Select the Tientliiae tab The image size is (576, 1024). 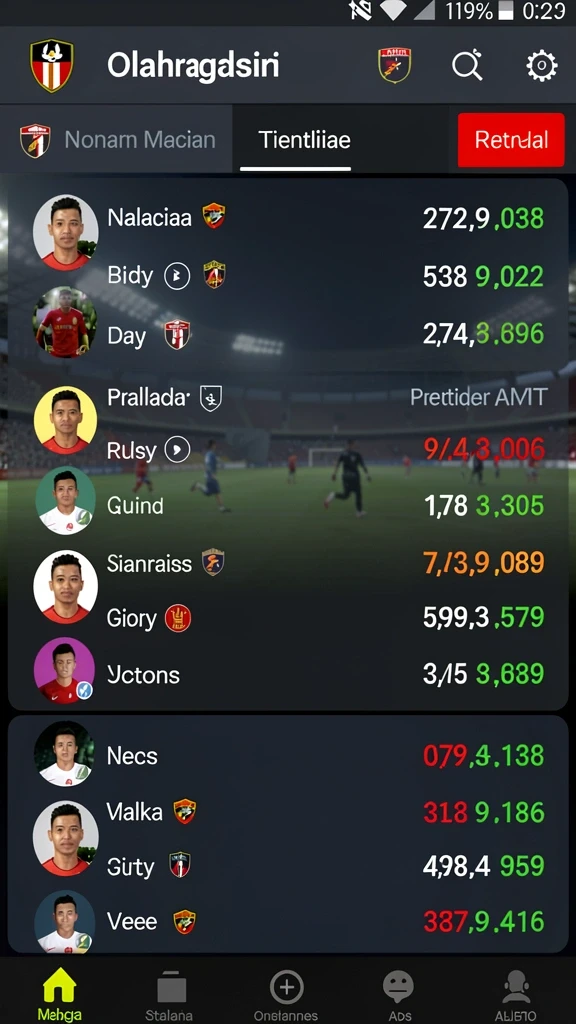pyautogui.click(x=304, y=140)
